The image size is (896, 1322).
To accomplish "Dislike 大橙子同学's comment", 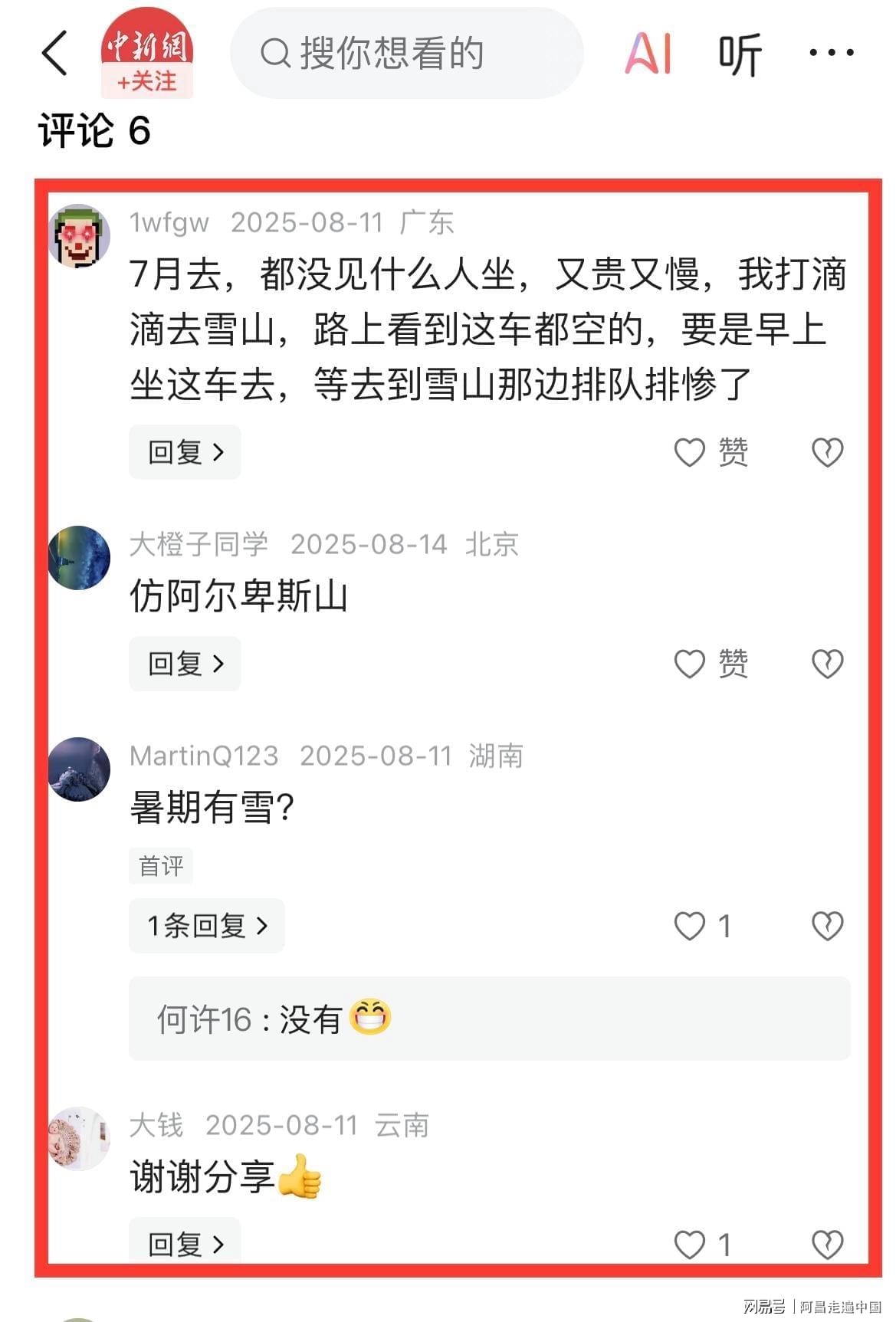I will click(x=828, y=664).
